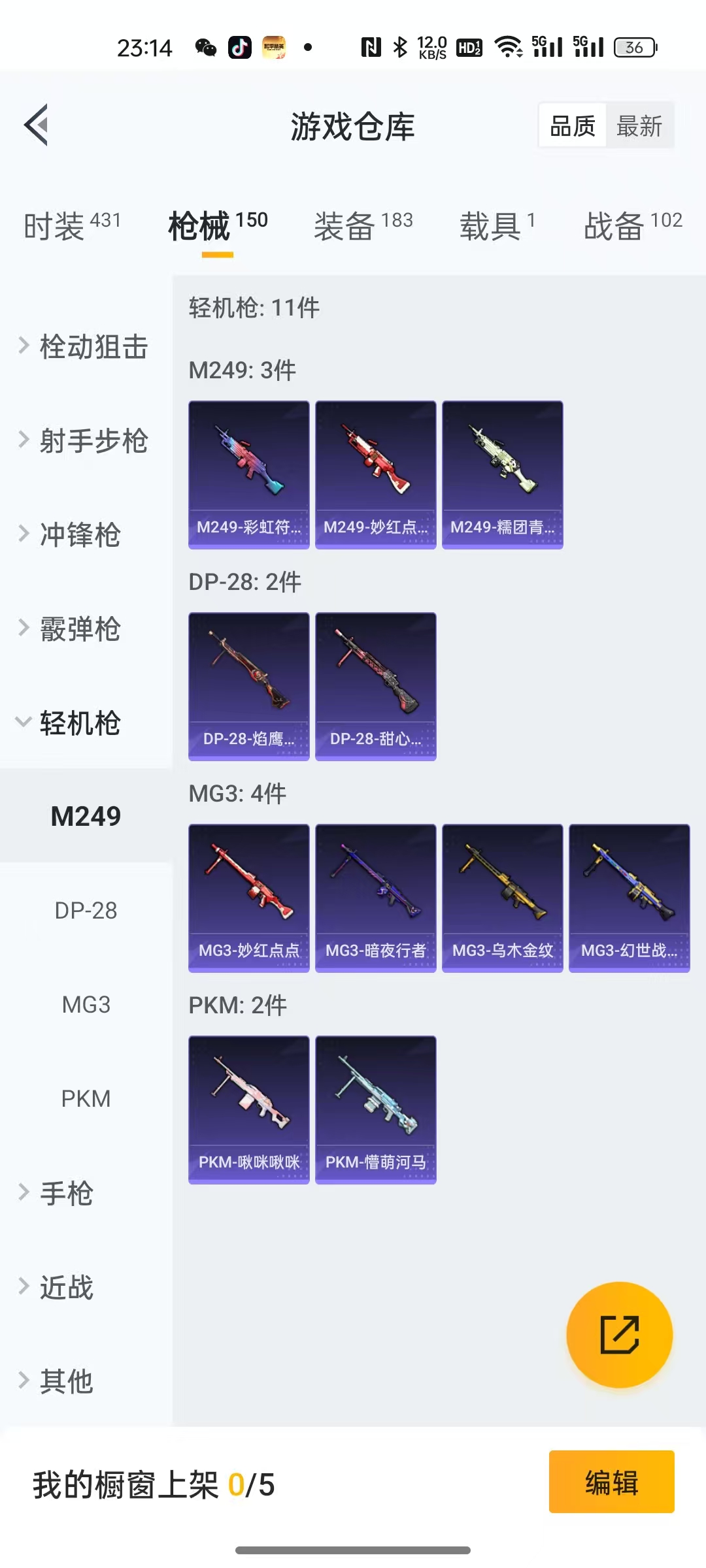This screenshot has height=1568, width=706.
Task: Select the MG3-乌木金纹 weapon skin
Action: point(502,897)
